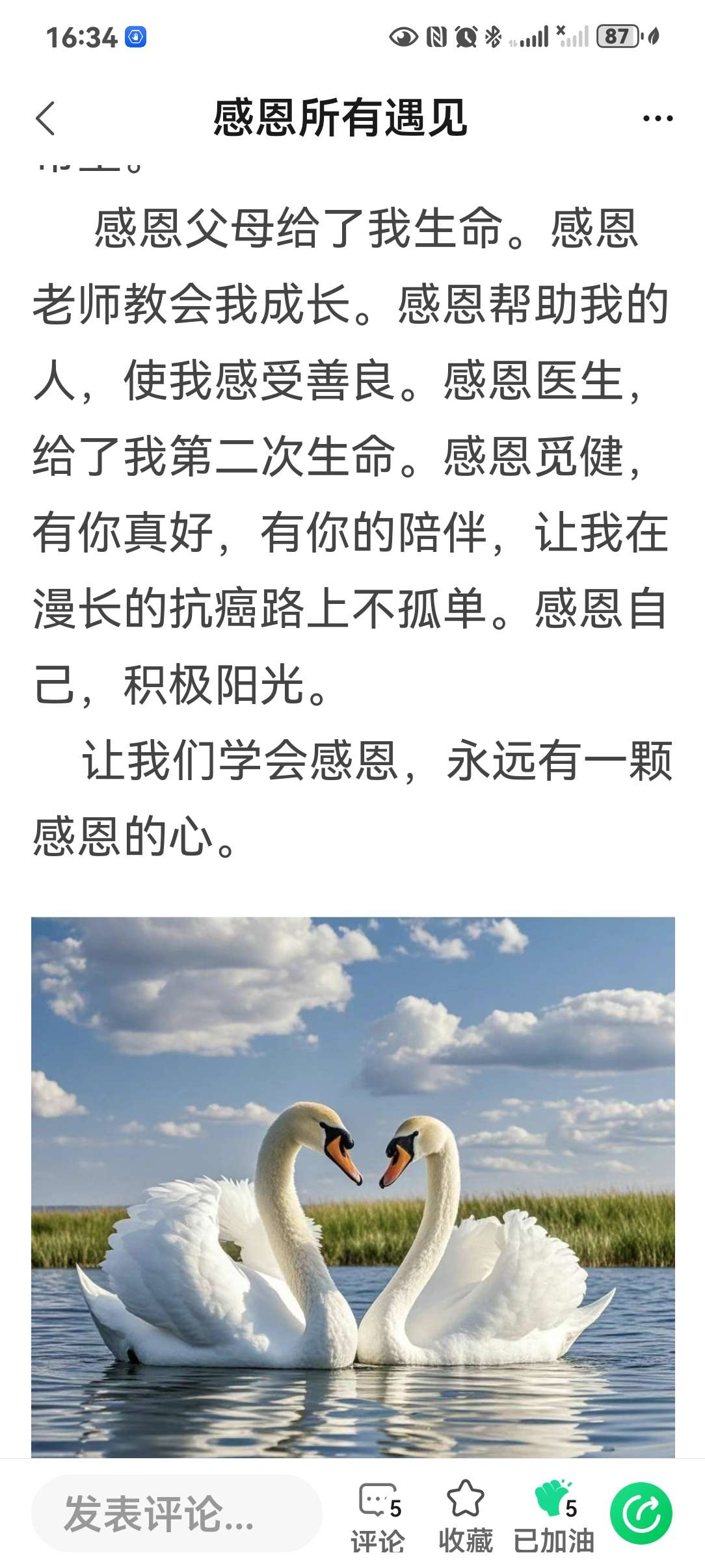The width and height of the screenshot is (705, 1568).
Task: Share the article with the green button
Action: point(641,1513)
